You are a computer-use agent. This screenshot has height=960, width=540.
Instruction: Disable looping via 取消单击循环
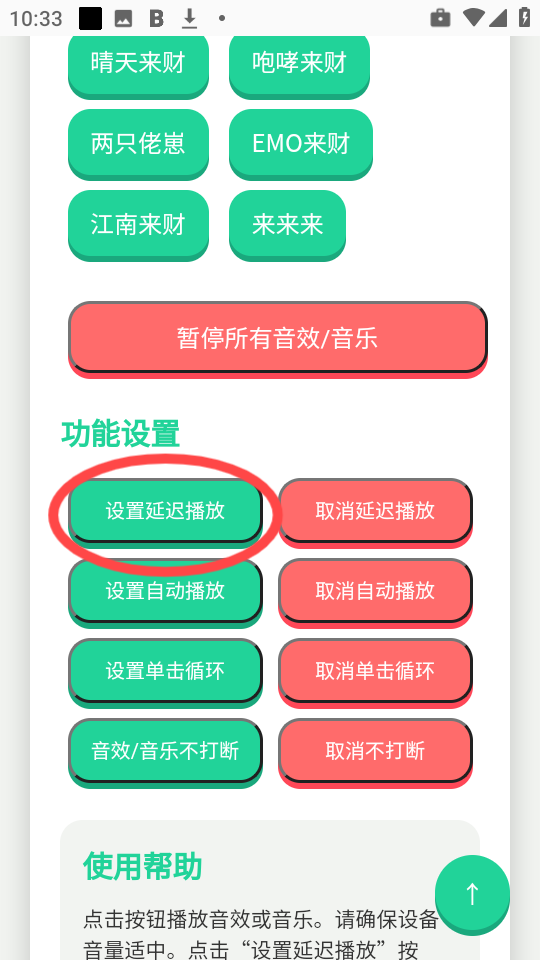[x=375, y=672]
